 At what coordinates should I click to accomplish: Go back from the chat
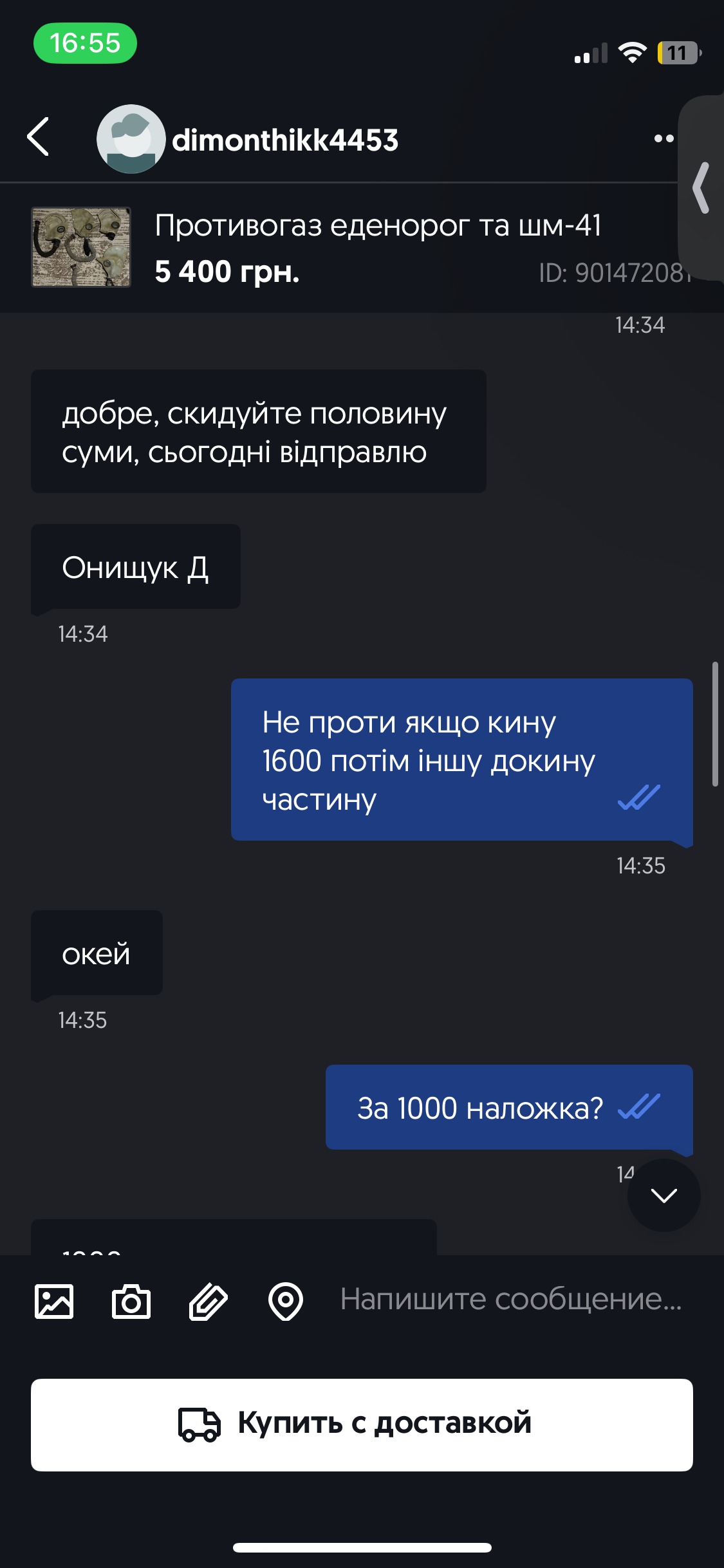click(39, 137)
